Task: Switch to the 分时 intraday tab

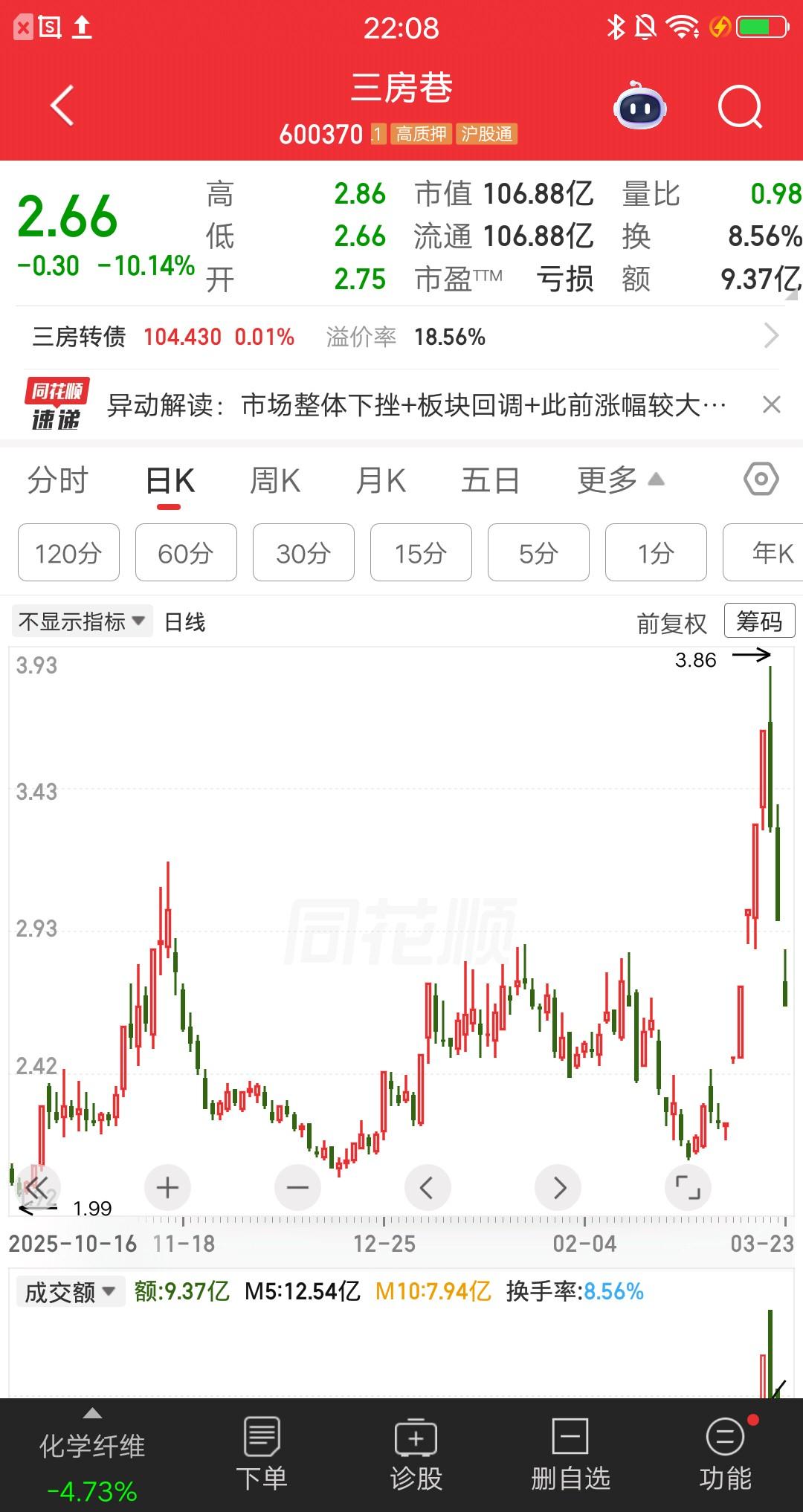Action: tap(59, 480)
